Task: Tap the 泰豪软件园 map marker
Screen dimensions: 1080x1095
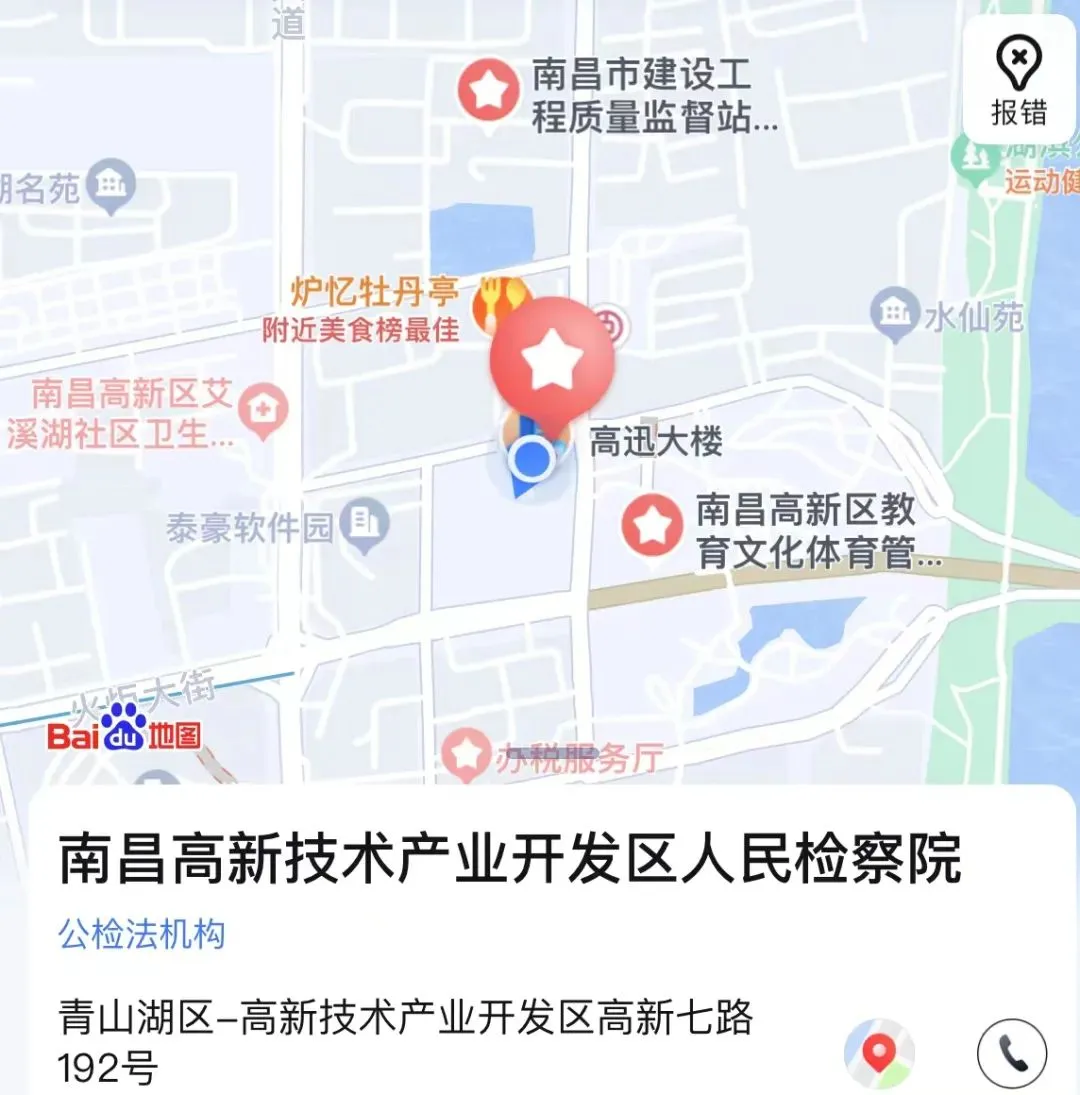Action: coord(364,524)
